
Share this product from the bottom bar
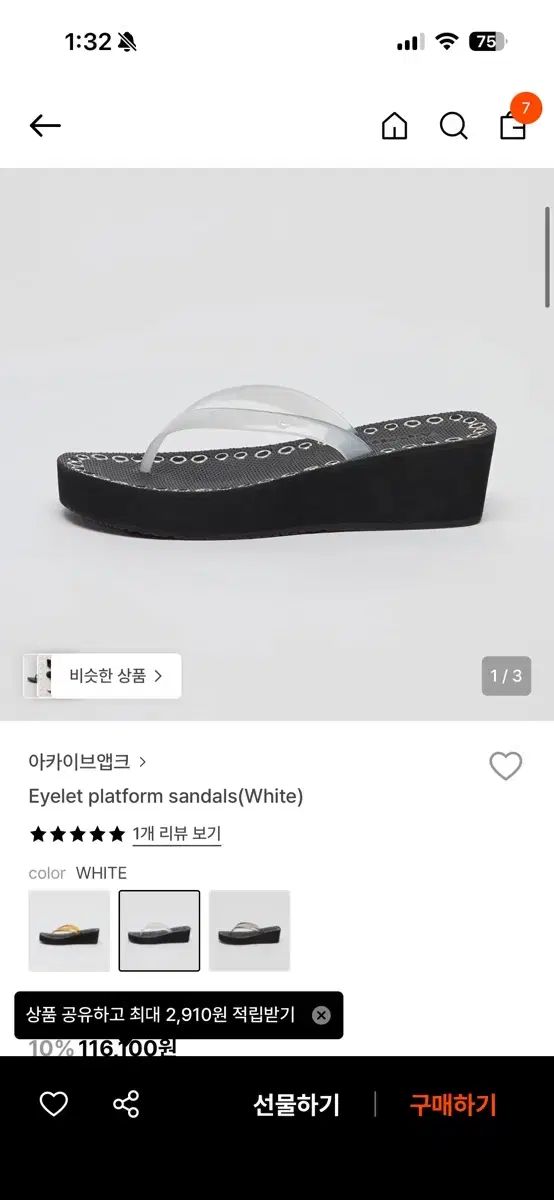pyautogui.click(x=126, y=1104)
